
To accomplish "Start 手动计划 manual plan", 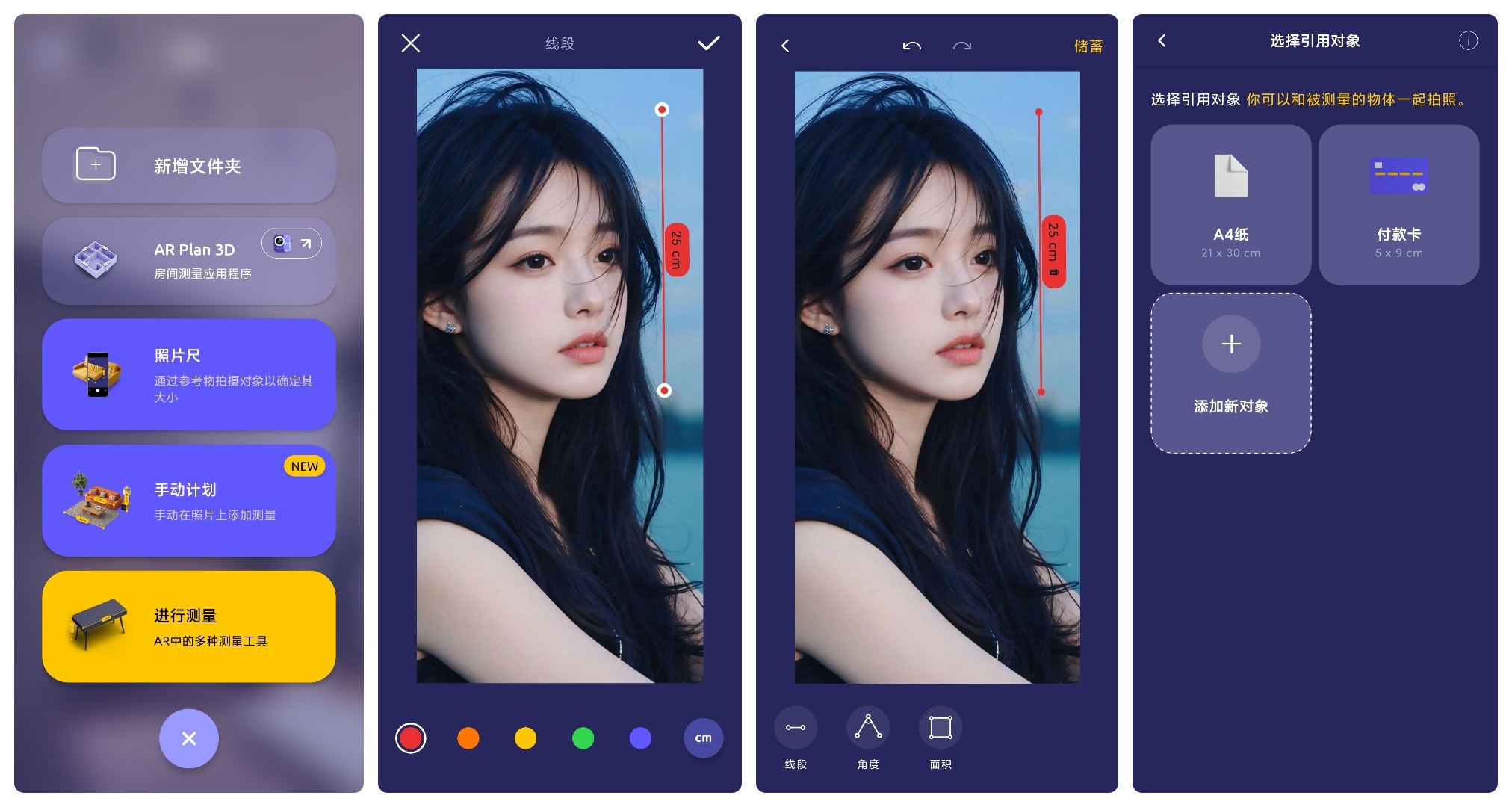I will (x=188, y=501).
